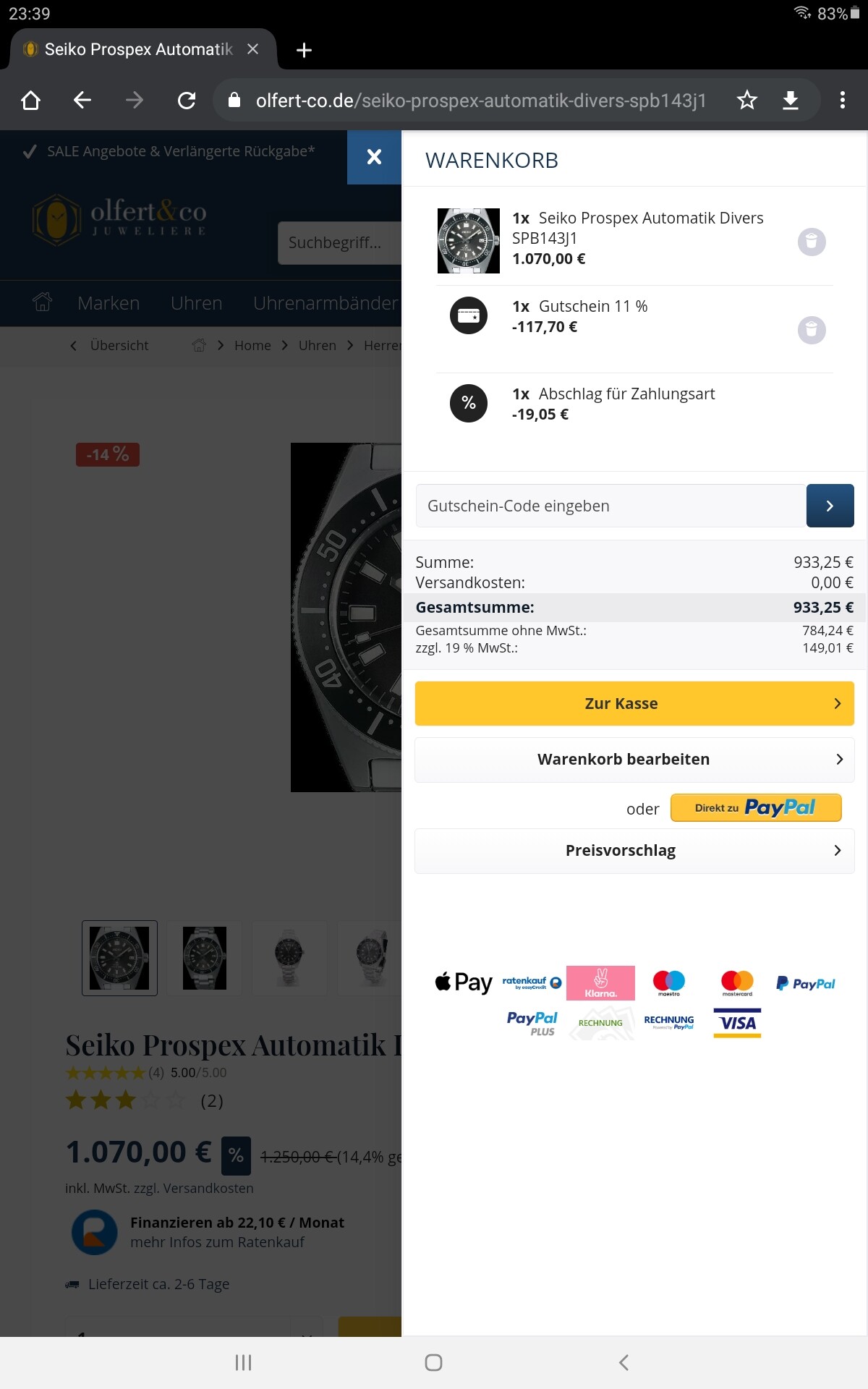Screen dimensions: 868x1389
Task: Open a new browser tab
Action: click(305, 50)
